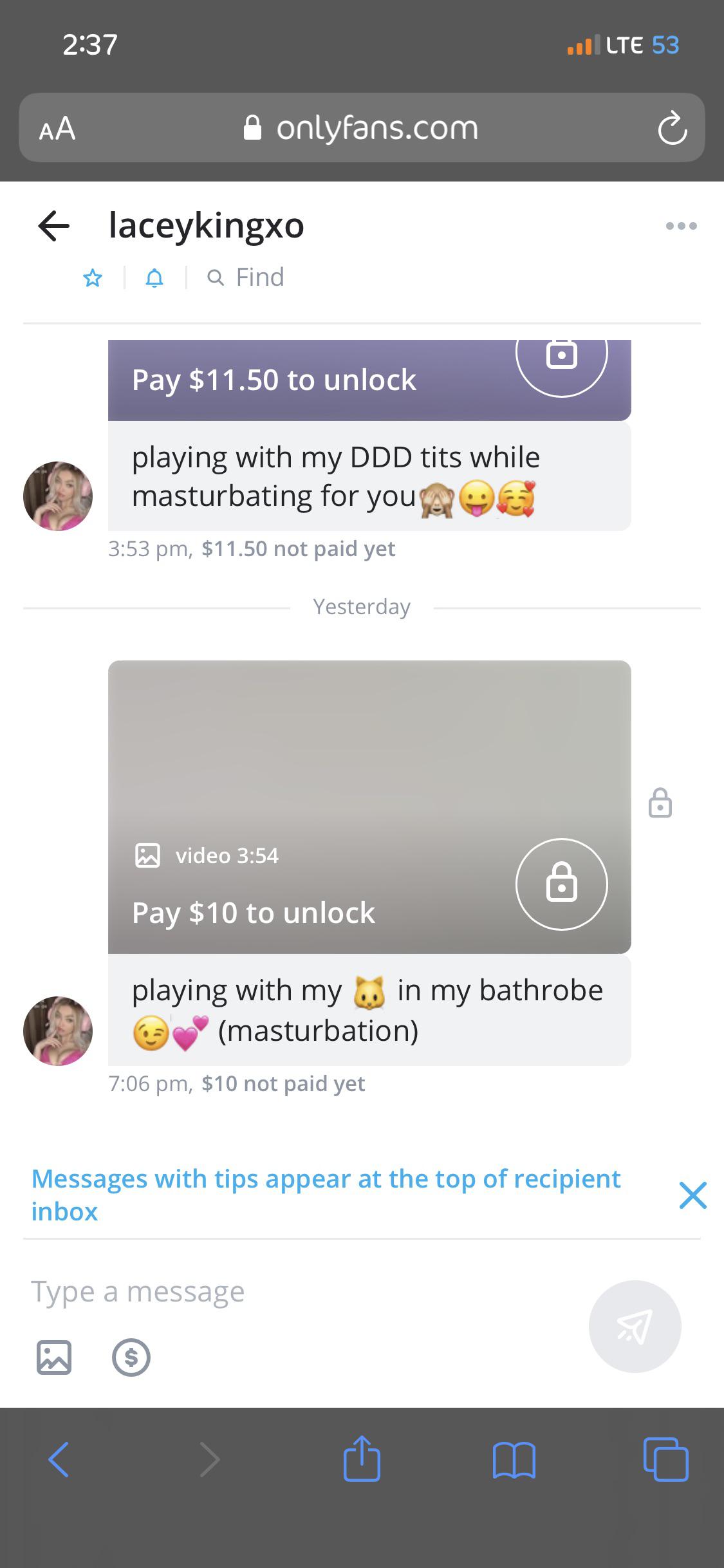The image size is (724, 1568).
Task: Show all open Safari tabs
Action: pos(665,1459)
